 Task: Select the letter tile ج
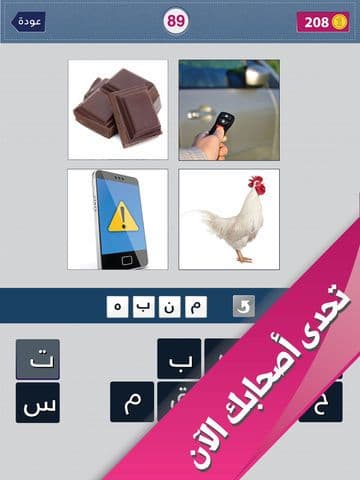pyautogui.click(x=322, y=402)
